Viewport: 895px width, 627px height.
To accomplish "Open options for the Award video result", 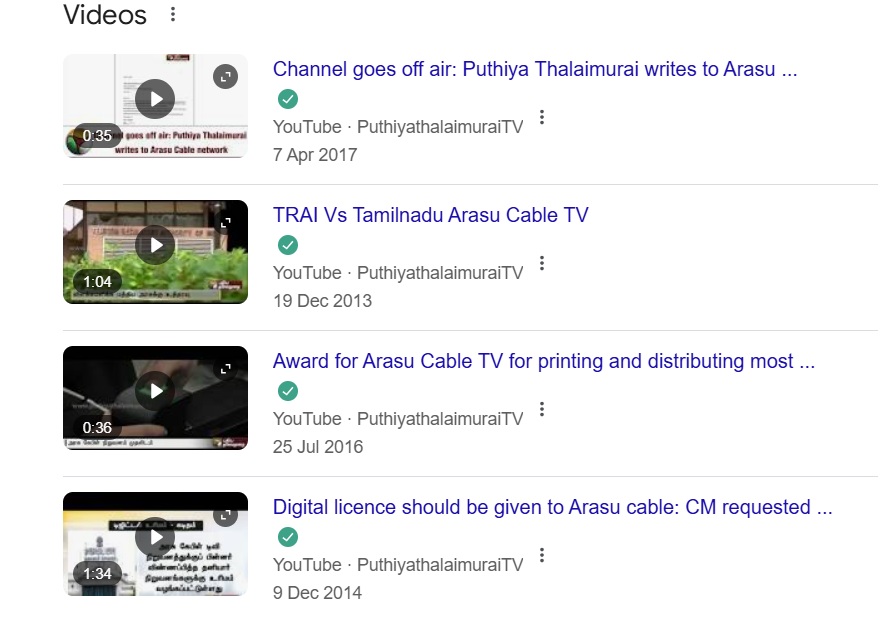I will pyautogui.click(x=542, y=409).
